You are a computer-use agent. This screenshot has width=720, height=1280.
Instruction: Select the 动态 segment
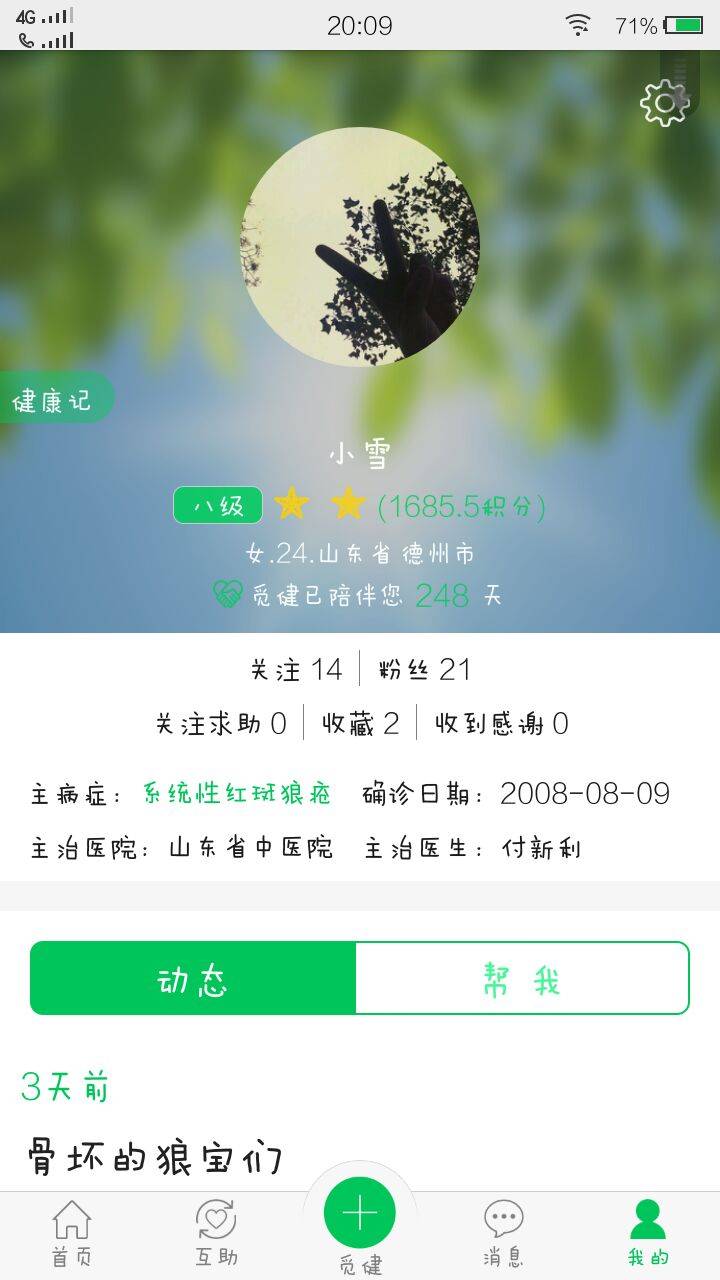(x=193, y=978)
